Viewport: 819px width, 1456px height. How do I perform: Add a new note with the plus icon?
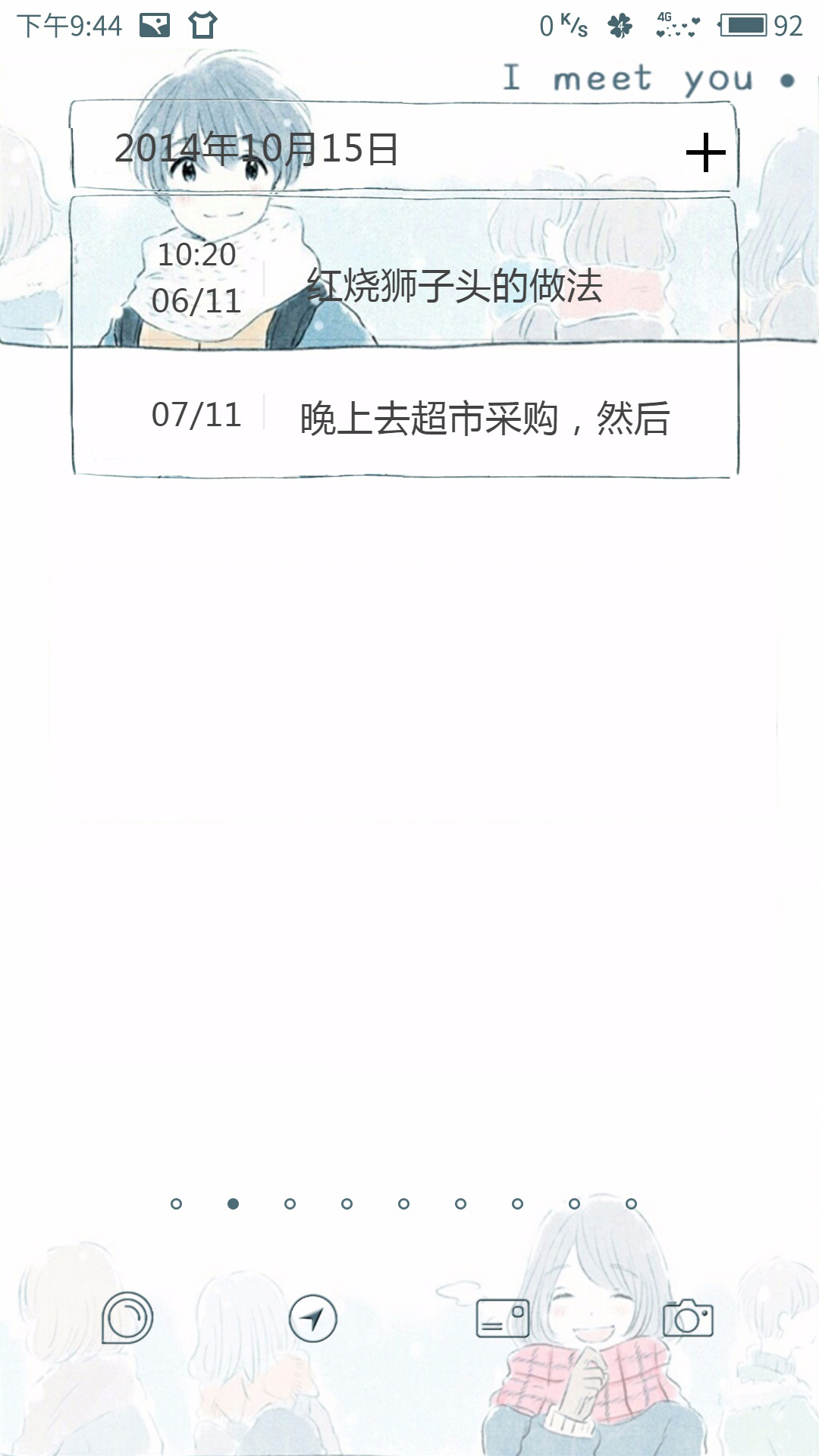click(x=705, y=152)
